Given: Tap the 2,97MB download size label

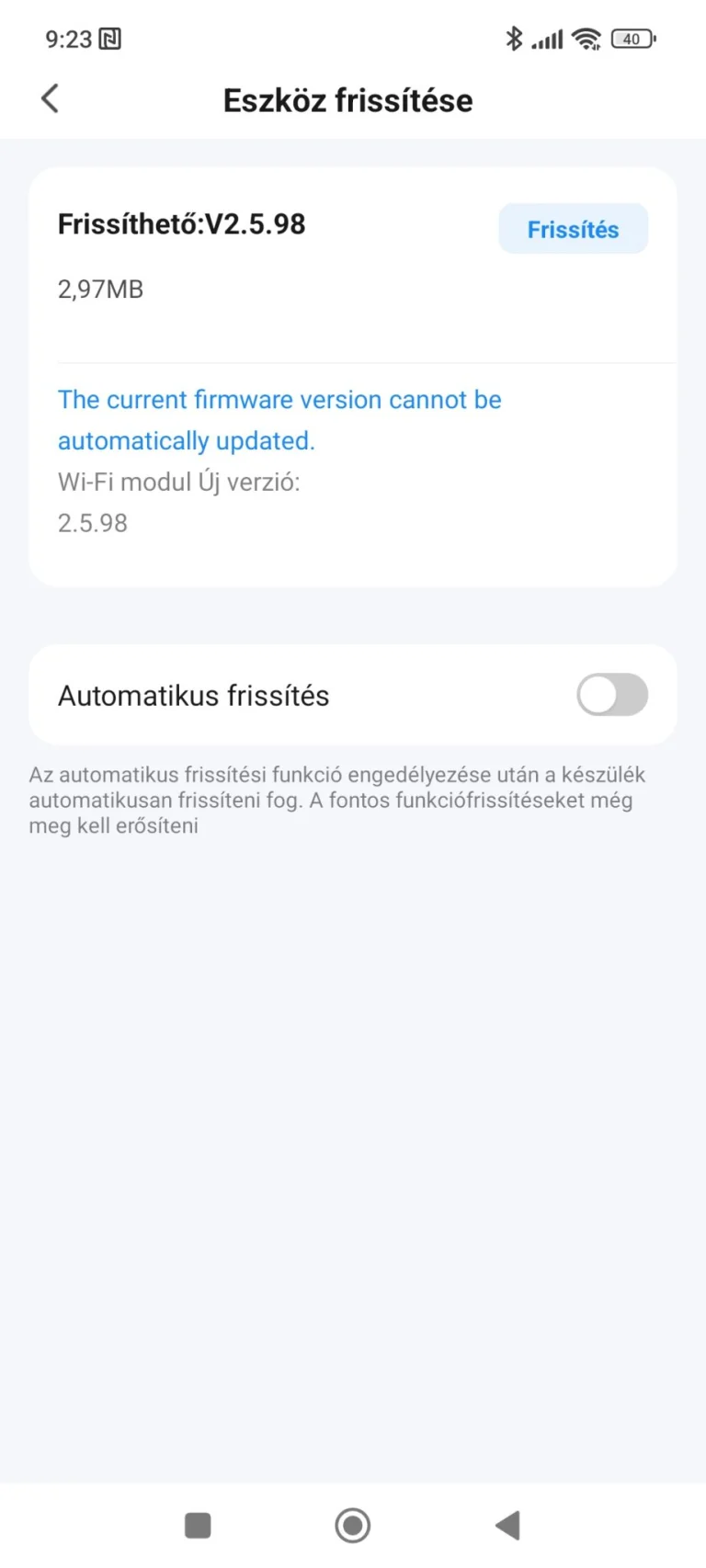Looking at the screenshot, I should (x=100, y=289).
